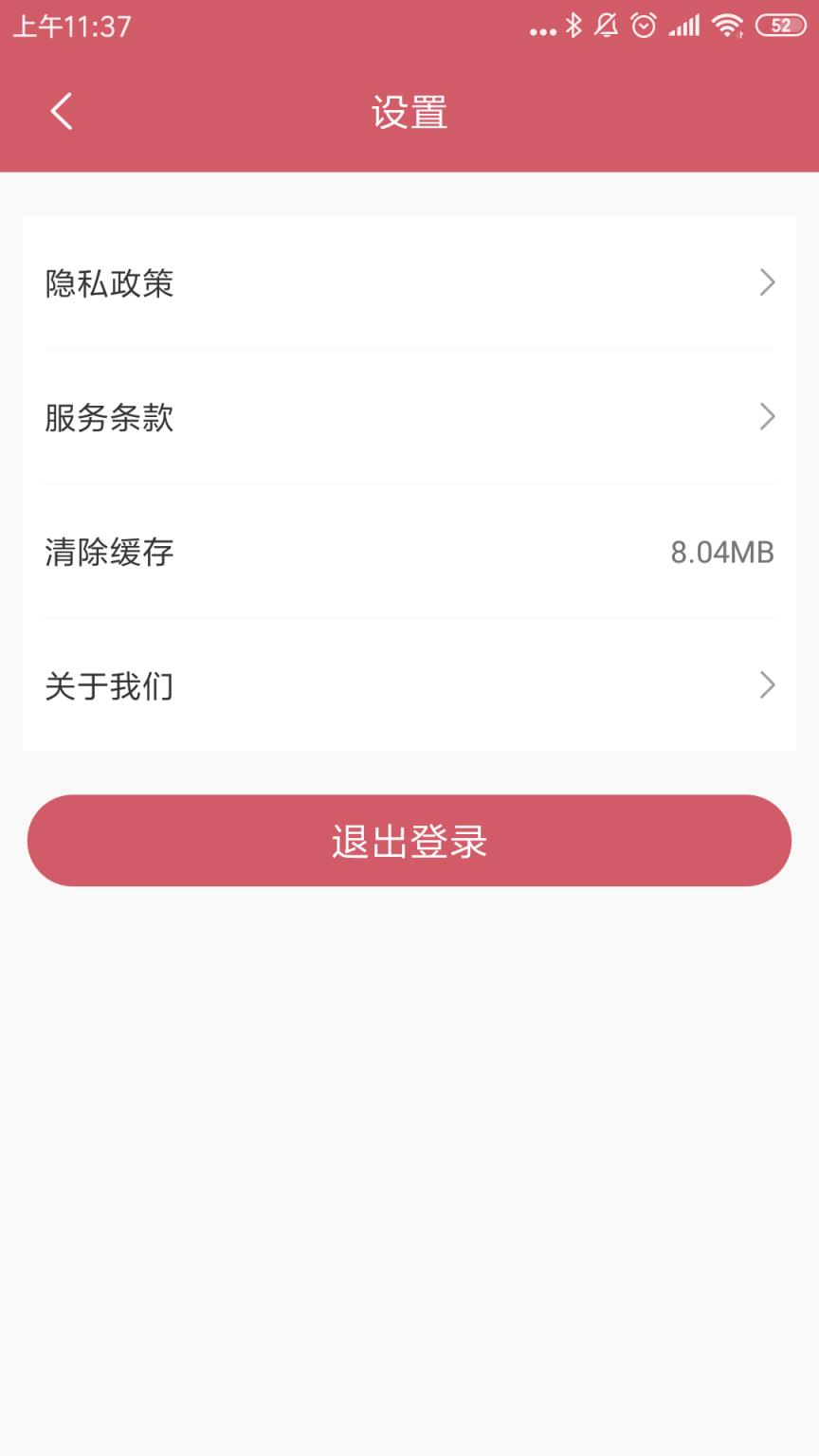Screen dimensions: 819x1456
Task: Expand 关于我们 using the right chevron
Action: (x=768, y=685)
